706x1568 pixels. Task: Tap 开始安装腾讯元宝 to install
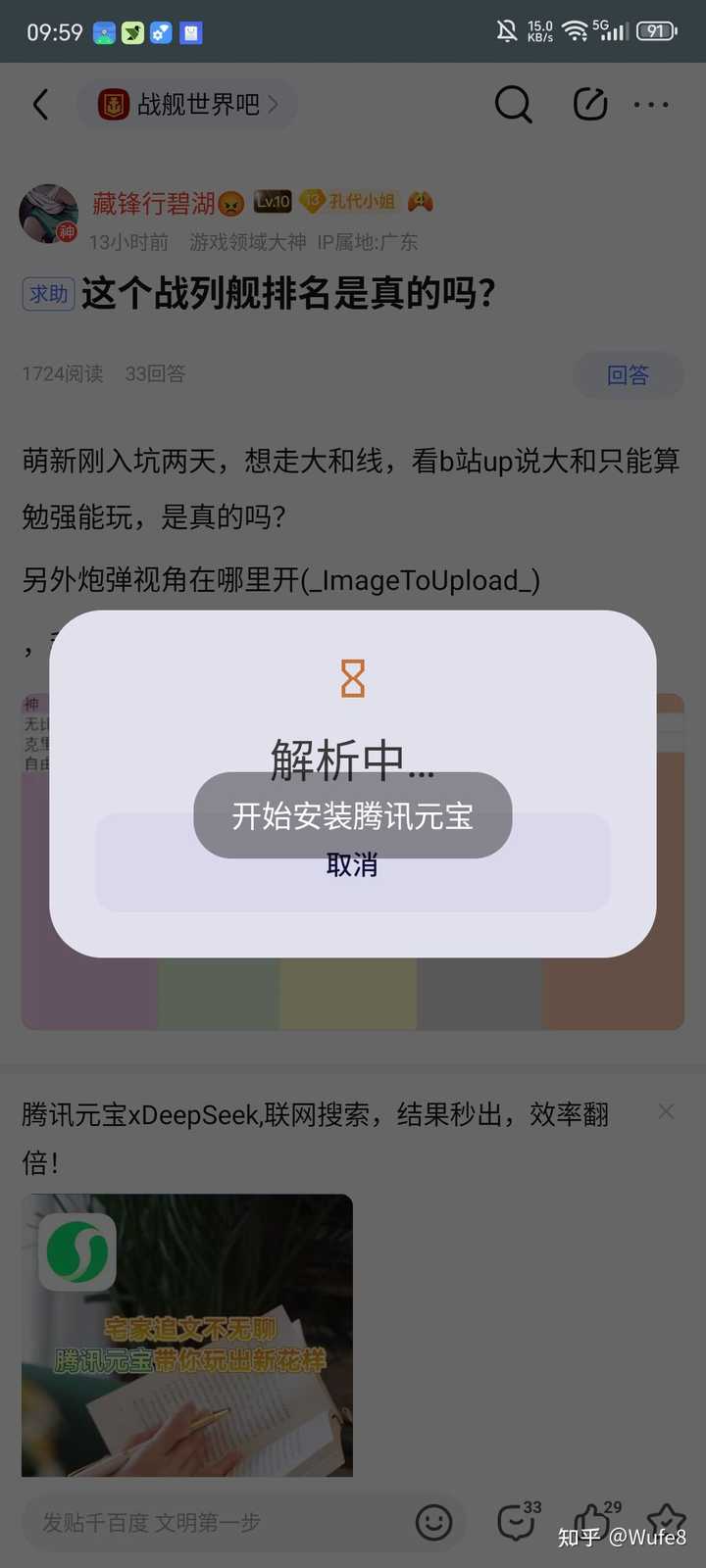point(351,816)
